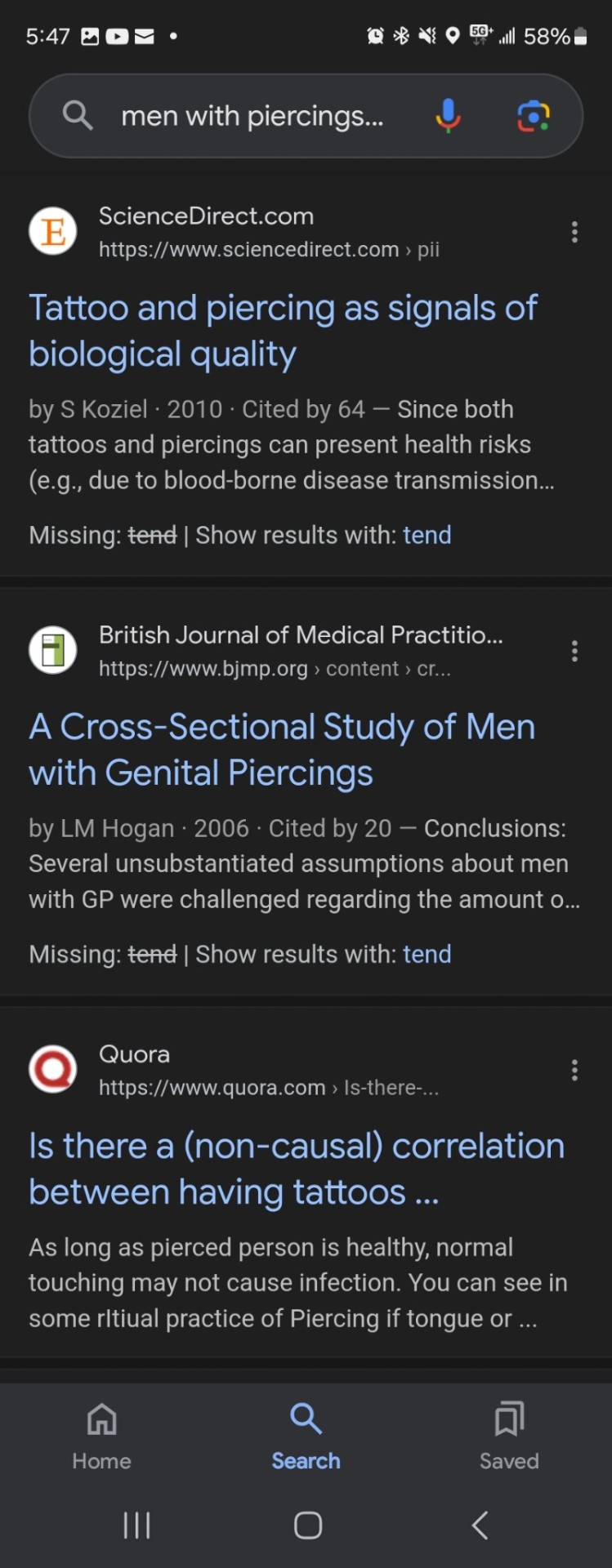Screen dimensions: 612x1568
Task: Show results with "tend" under the ScienceDirect result
Action: (427, 535)
